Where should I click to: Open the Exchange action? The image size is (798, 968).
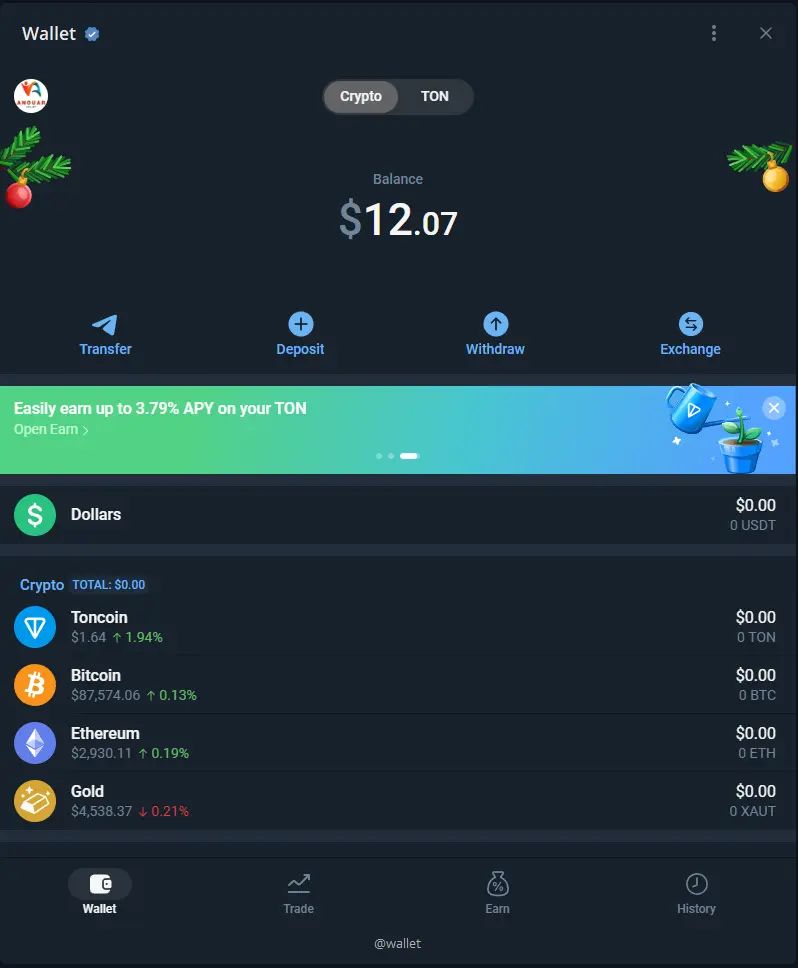(x=690, y=335)
